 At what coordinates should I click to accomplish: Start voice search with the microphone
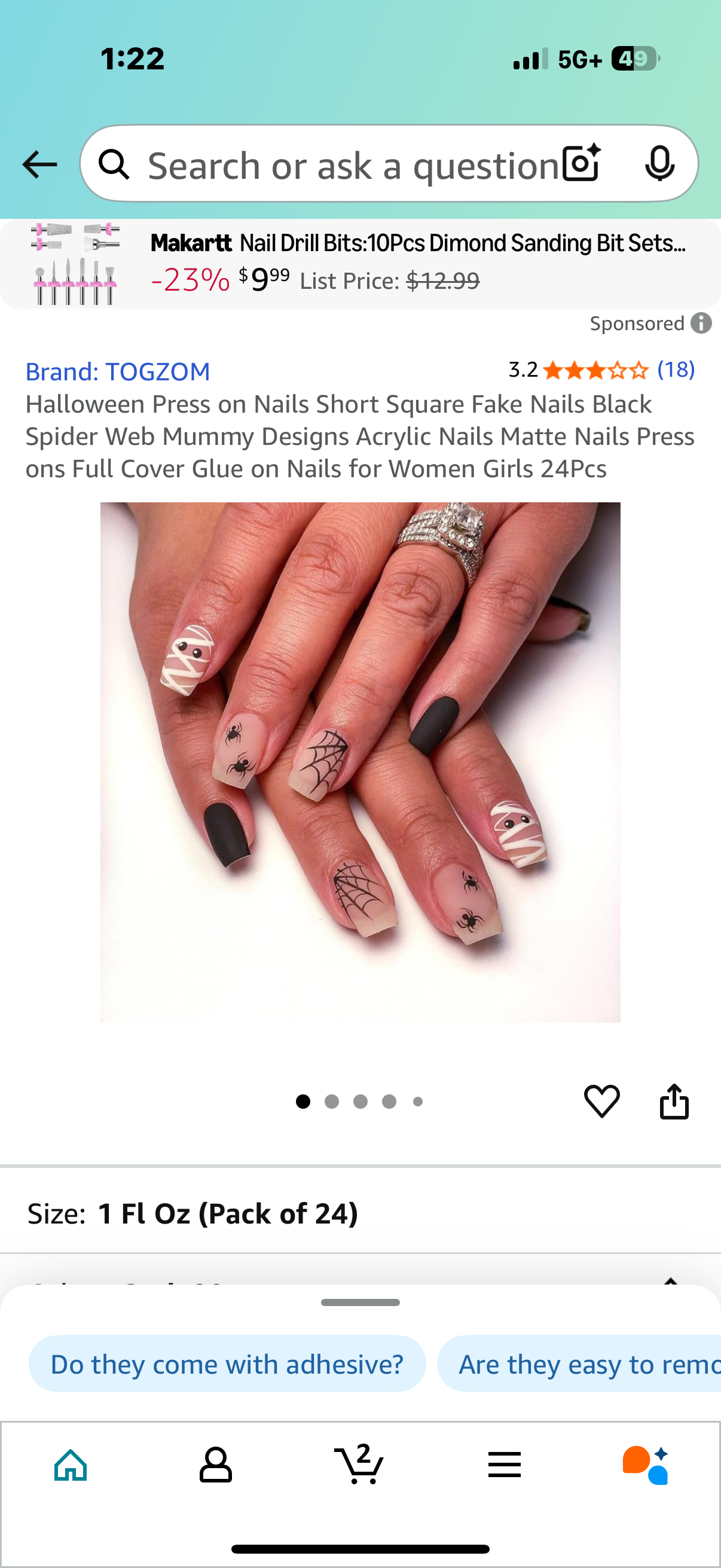(x=659, y=164)
